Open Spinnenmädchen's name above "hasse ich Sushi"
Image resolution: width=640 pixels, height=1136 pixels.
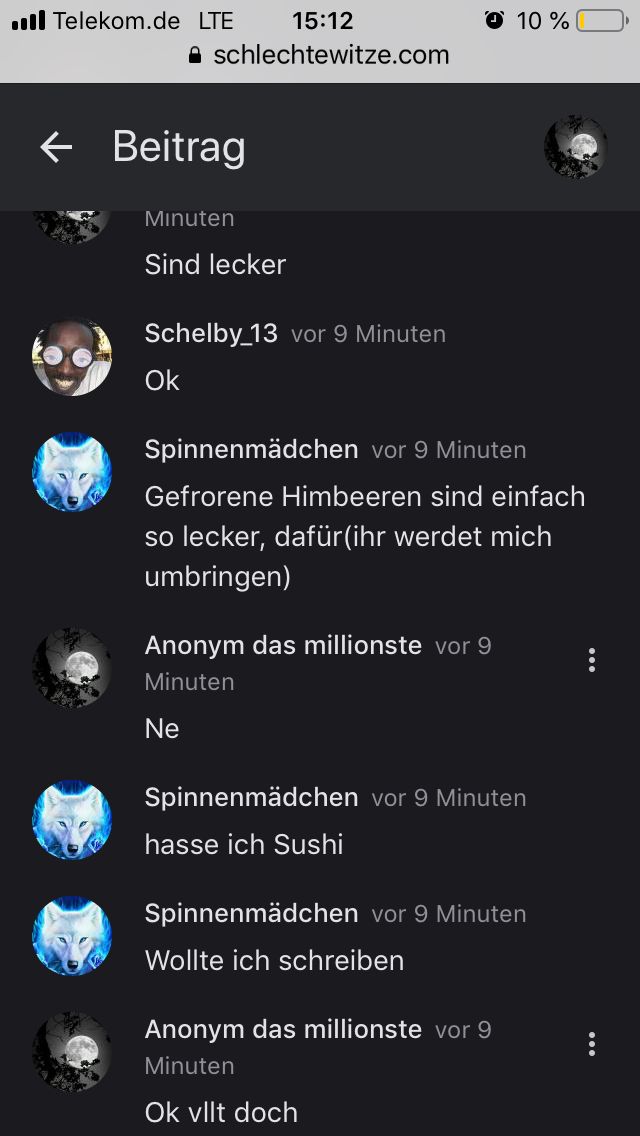[x=251, y=798]
